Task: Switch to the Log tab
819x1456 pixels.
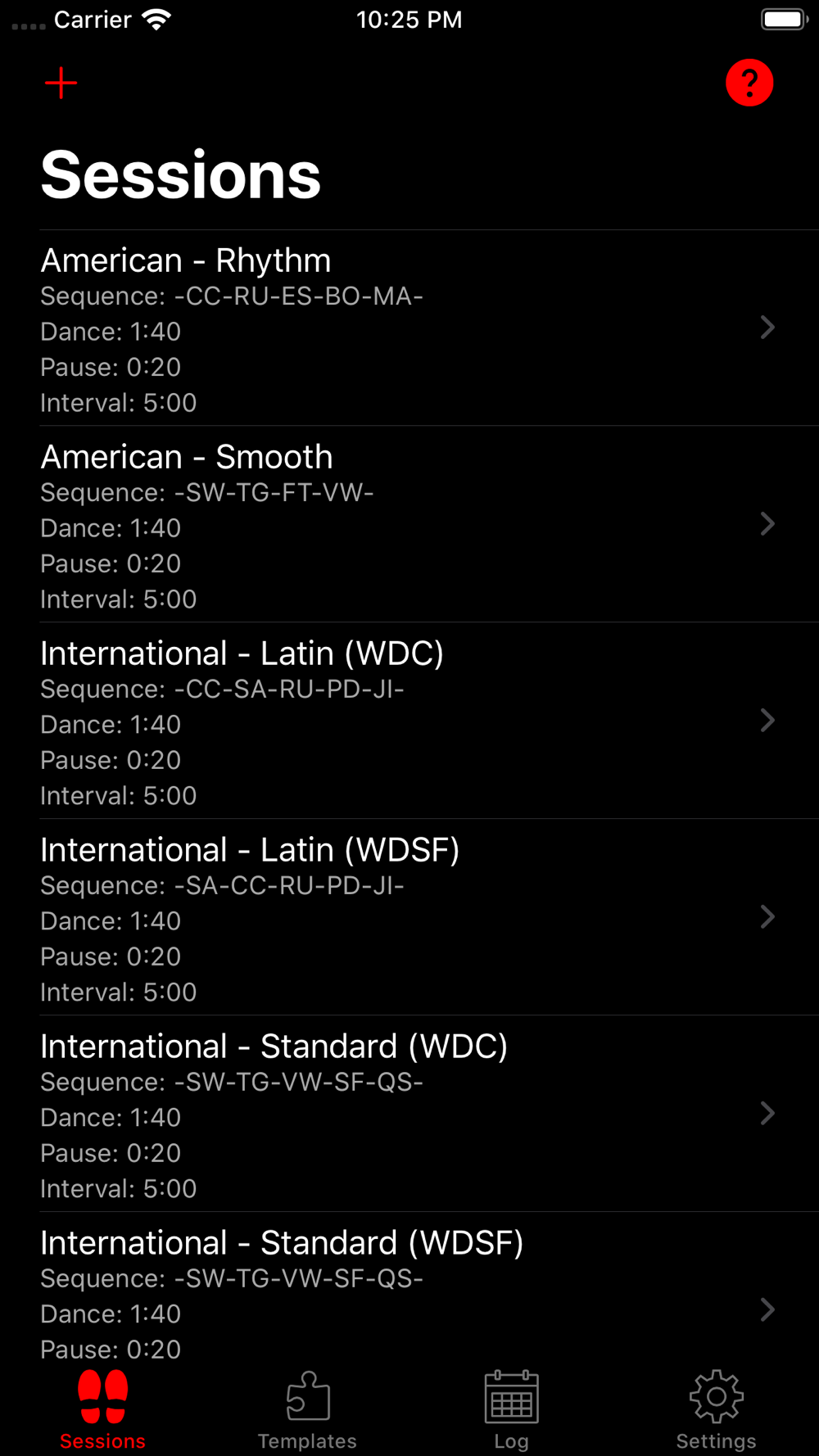Action: pos(512,1410)
